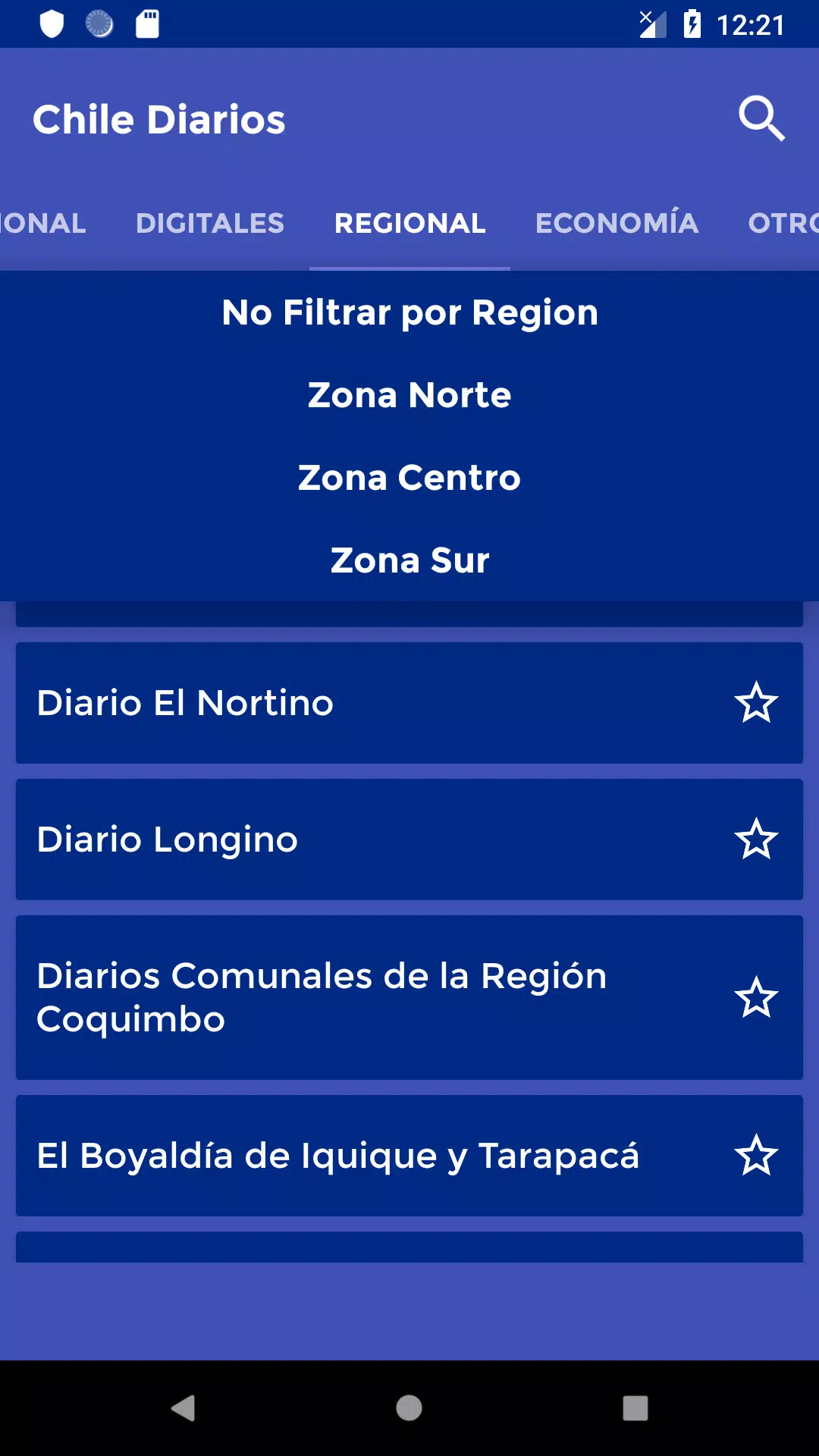The height and width of the screenshot is (1456, 819).
Task: Tap the system home button
Action: click(x=409, y=1408)
